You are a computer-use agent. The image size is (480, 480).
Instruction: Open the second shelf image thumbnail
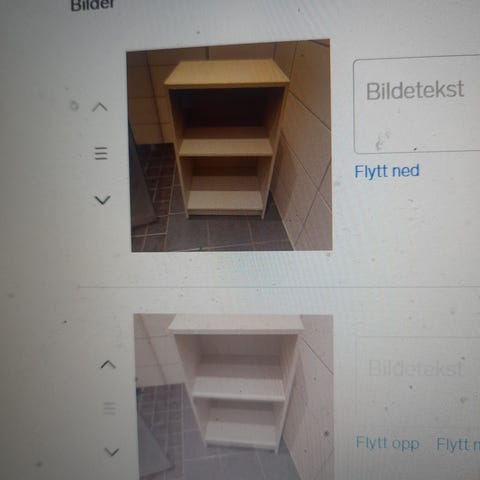pyautogui.click(x=234, y=397)
